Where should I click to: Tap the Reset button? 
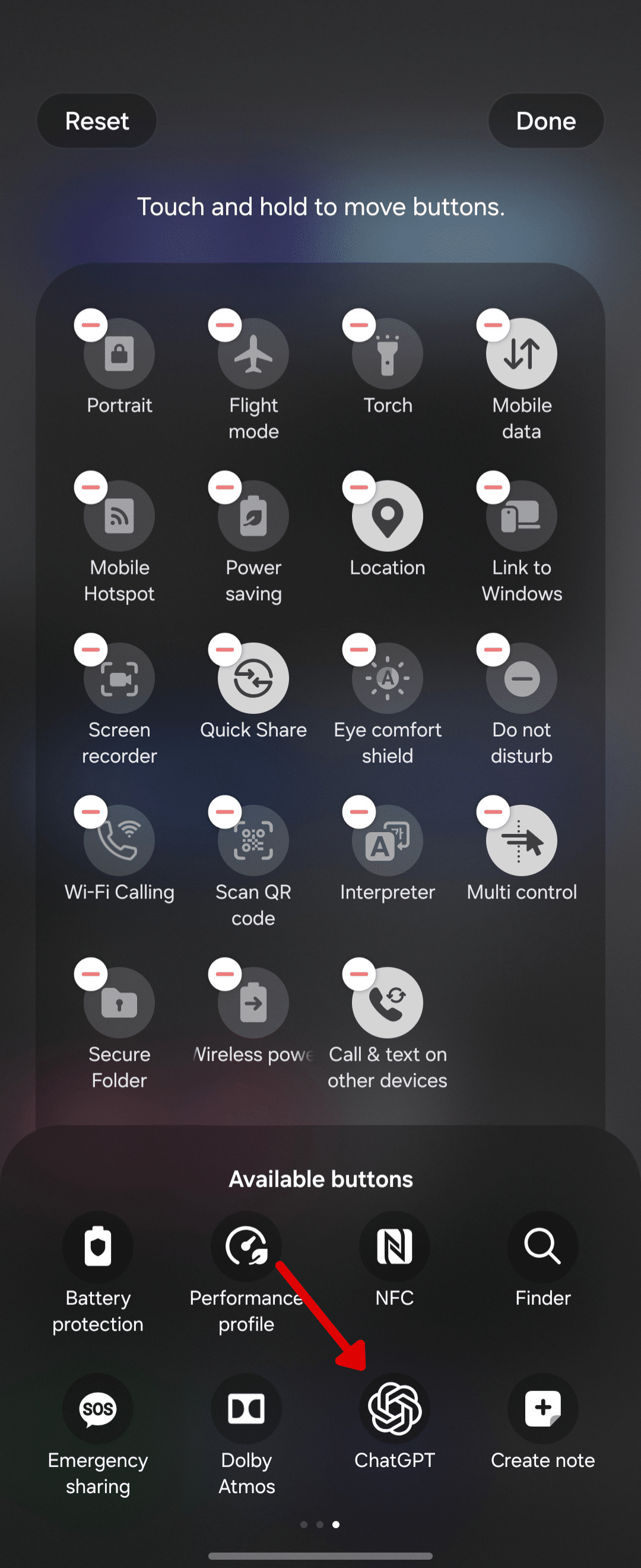97,121
